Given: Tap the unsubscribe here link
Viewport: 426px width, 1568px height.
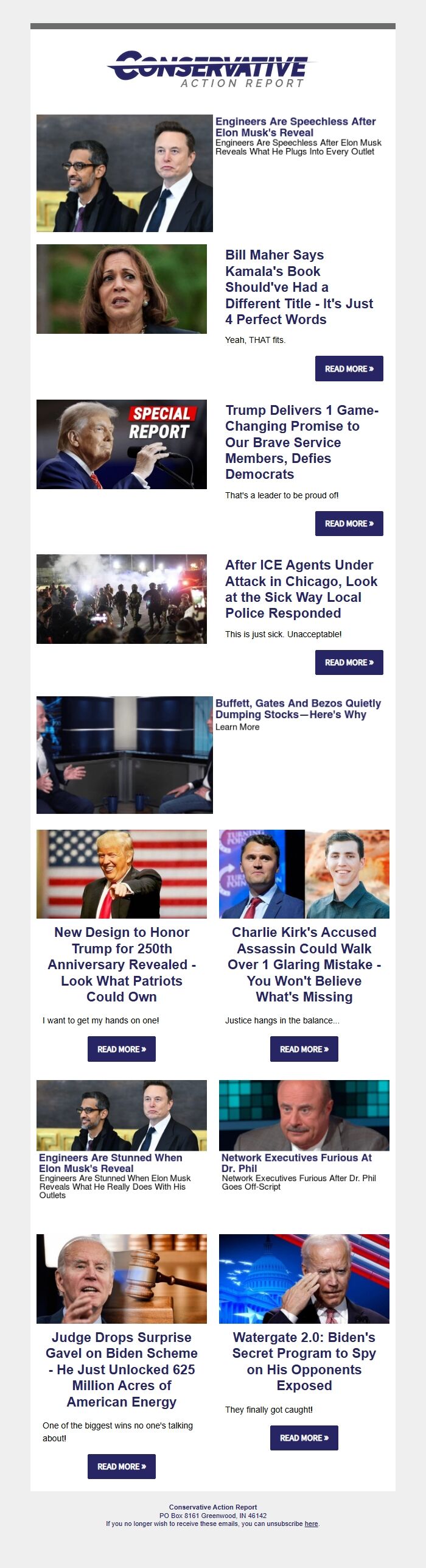Looking at the screenshot, I should (x=311, y=1524).
